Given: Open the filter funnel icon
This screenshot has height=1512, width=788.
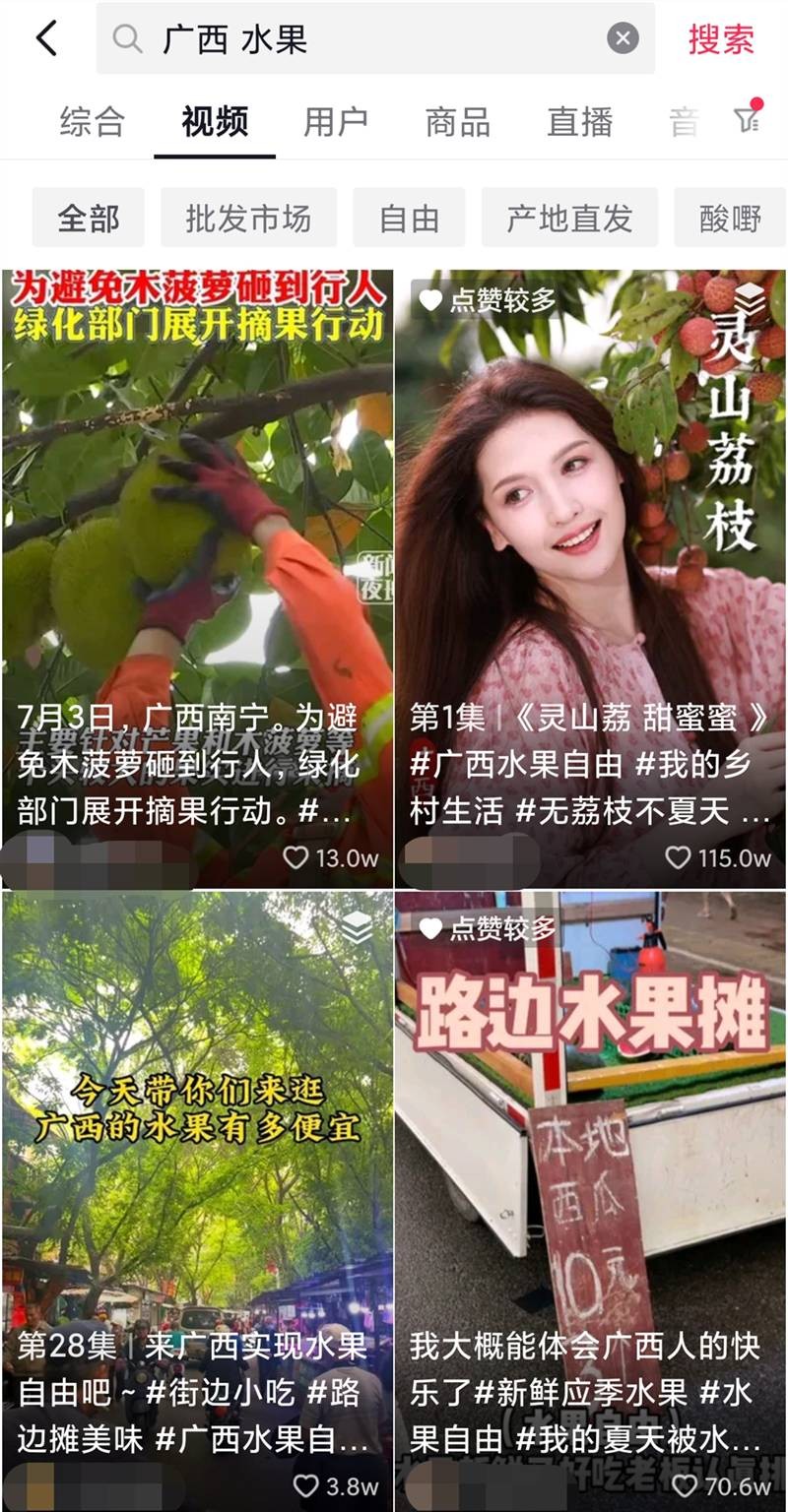Looking at the screenshot, I should 749,120.
